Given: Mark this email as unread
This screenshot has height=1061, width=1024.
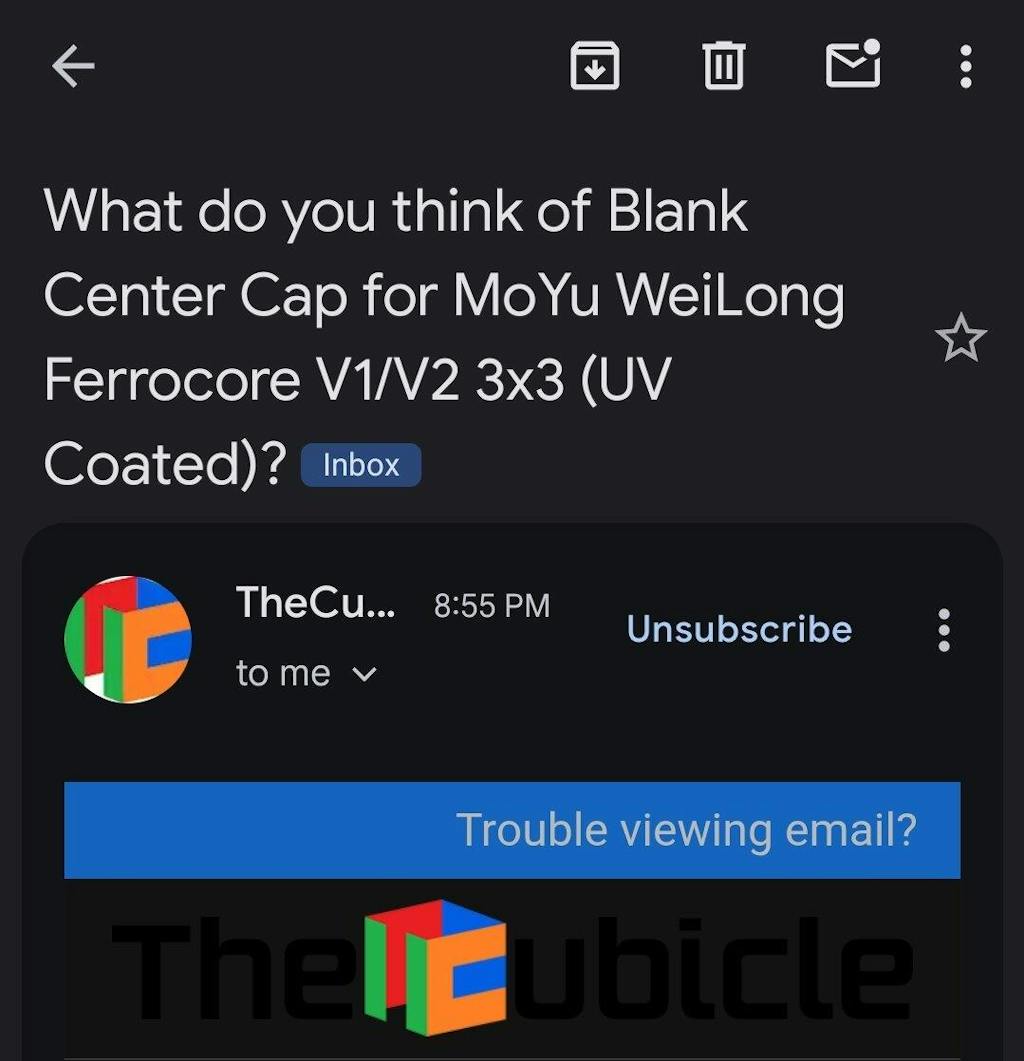Looking at the screenshot, I should [x=853, y=66].
